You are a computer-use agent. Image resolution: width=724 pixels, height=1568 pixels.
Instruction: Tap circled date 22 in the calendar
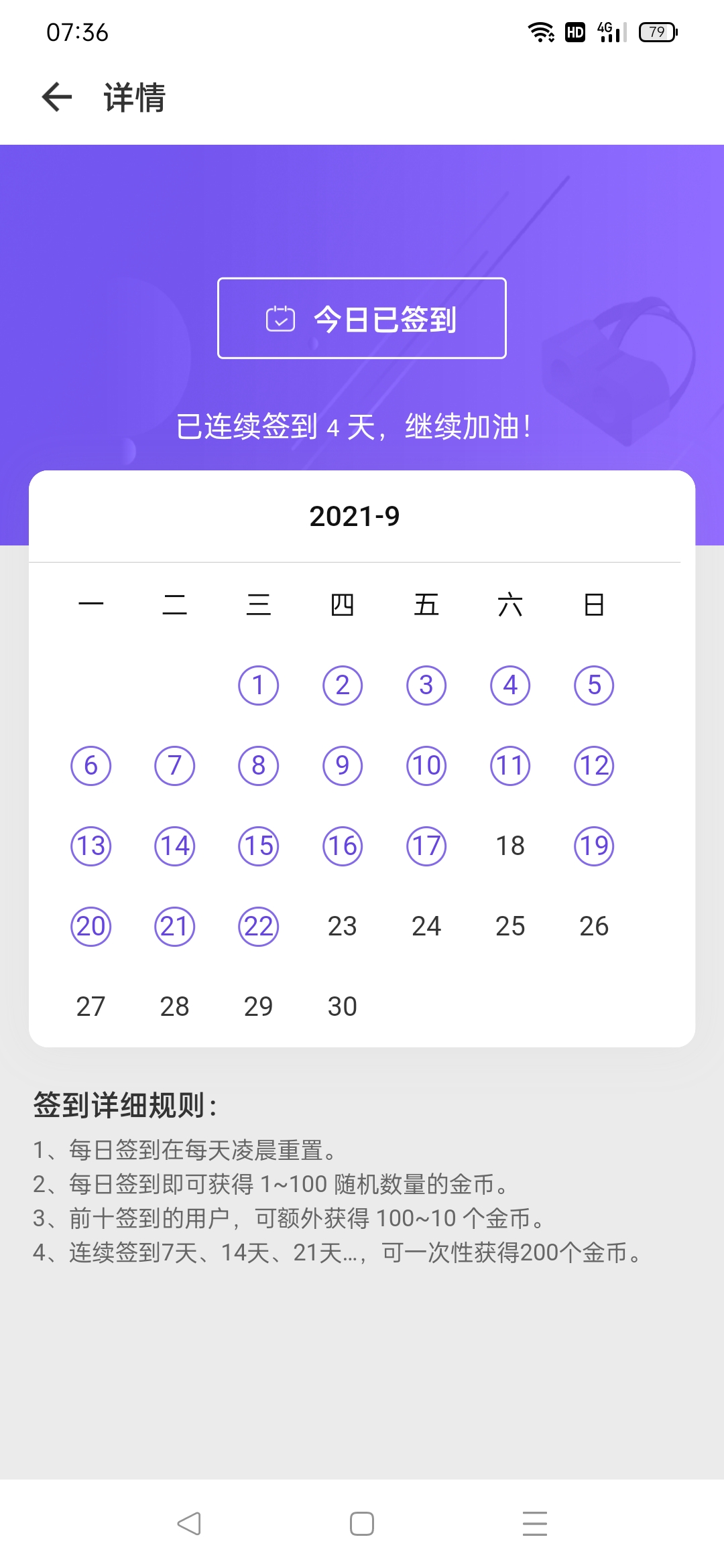click(x=258, y=927)
